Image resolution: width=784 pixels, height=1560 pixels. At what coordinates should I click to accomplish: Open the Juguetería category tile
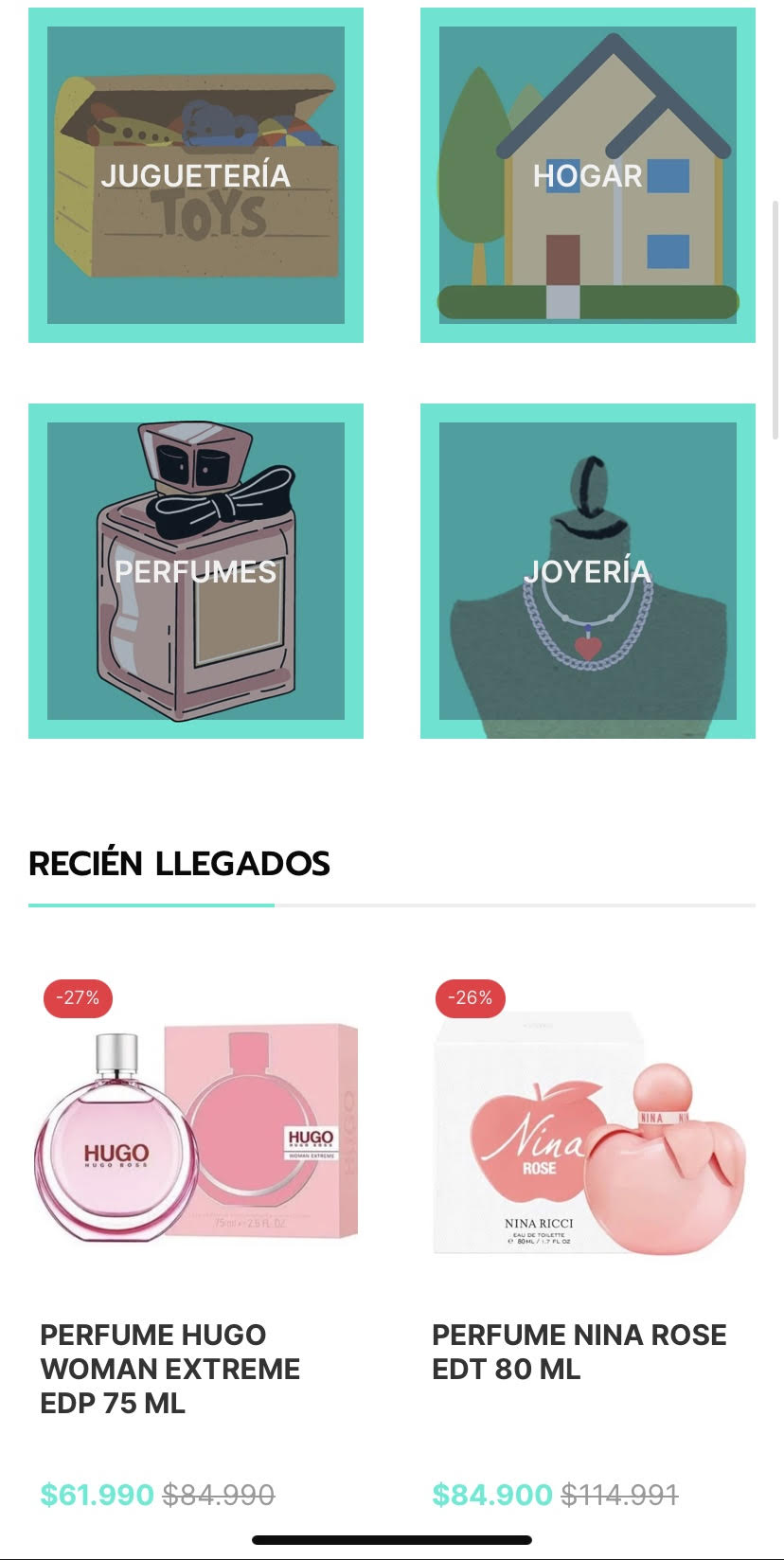click(x=196, y=175)
